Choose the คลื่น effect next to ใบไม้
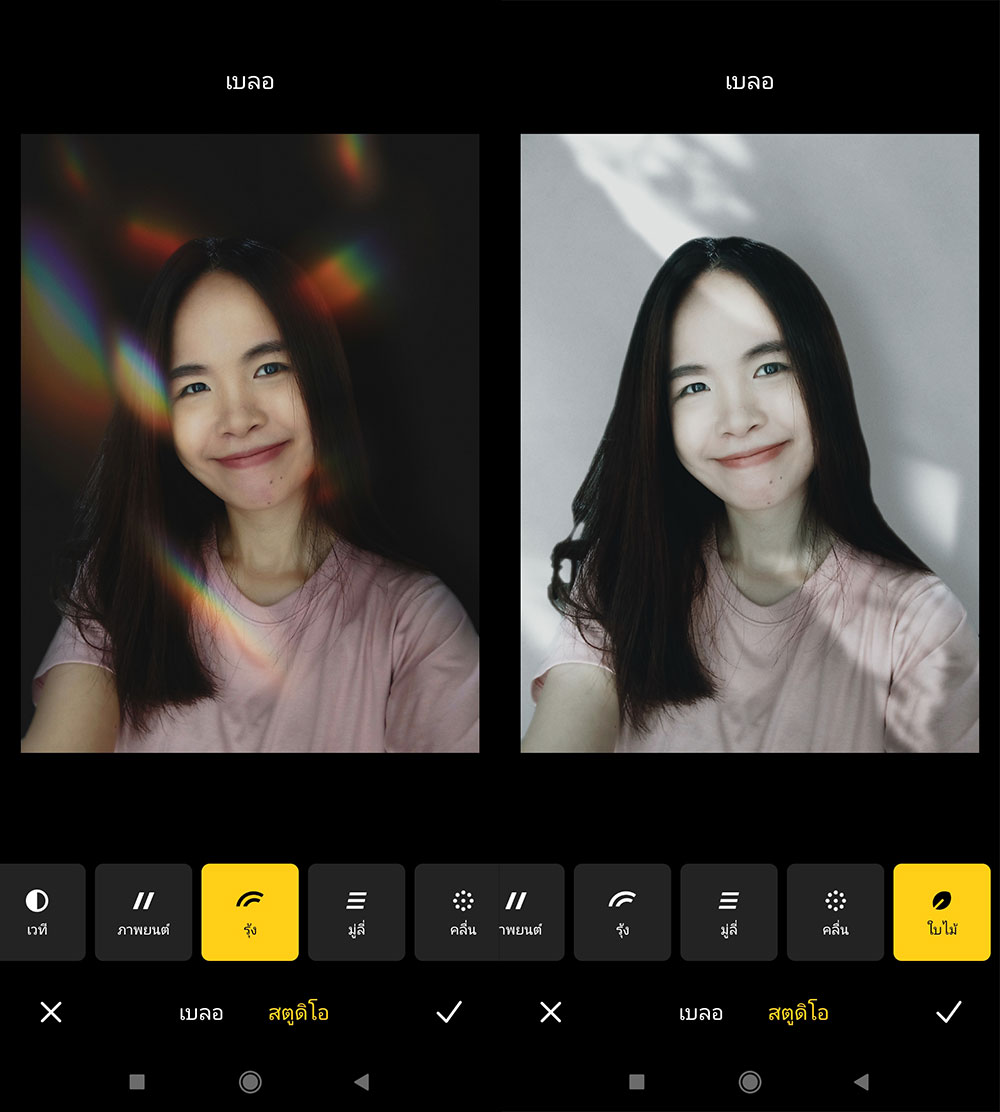Screen dimensions: 1000x1112 click(x=835, y=912)
